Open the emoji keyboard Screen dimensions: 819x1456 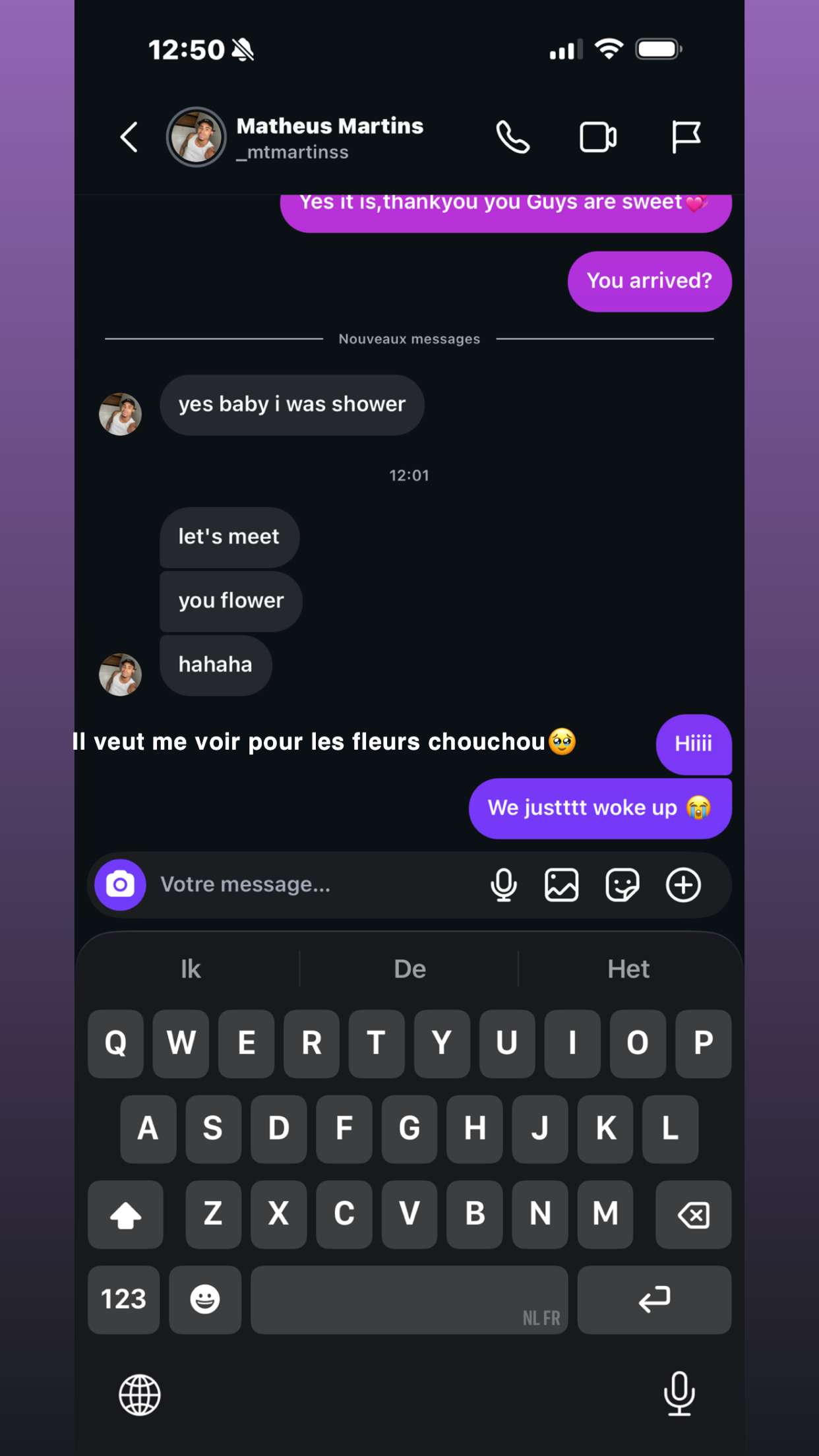click(205, 1300)
